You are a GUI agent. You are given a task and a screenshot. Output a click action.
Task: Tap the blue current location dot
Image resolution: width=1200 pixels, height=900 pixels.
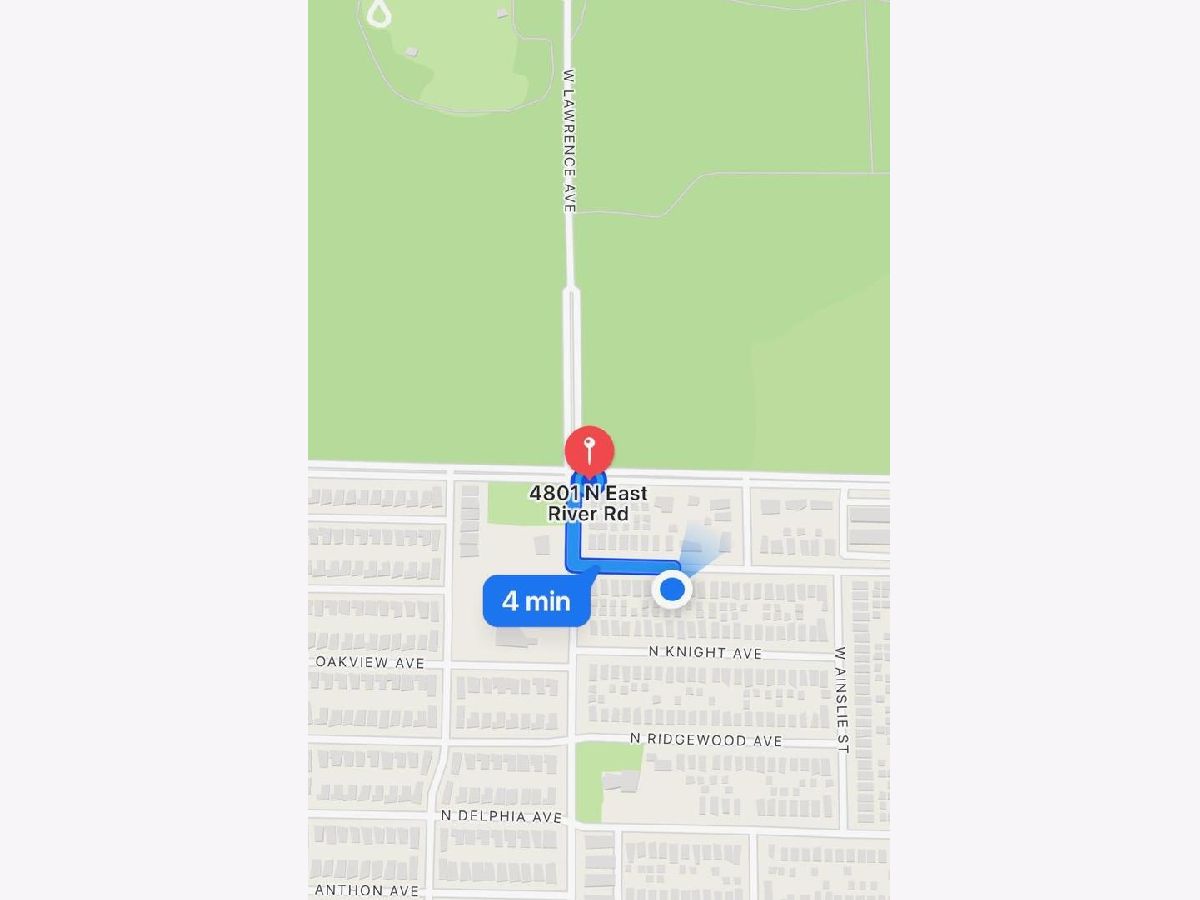(672, 590)
